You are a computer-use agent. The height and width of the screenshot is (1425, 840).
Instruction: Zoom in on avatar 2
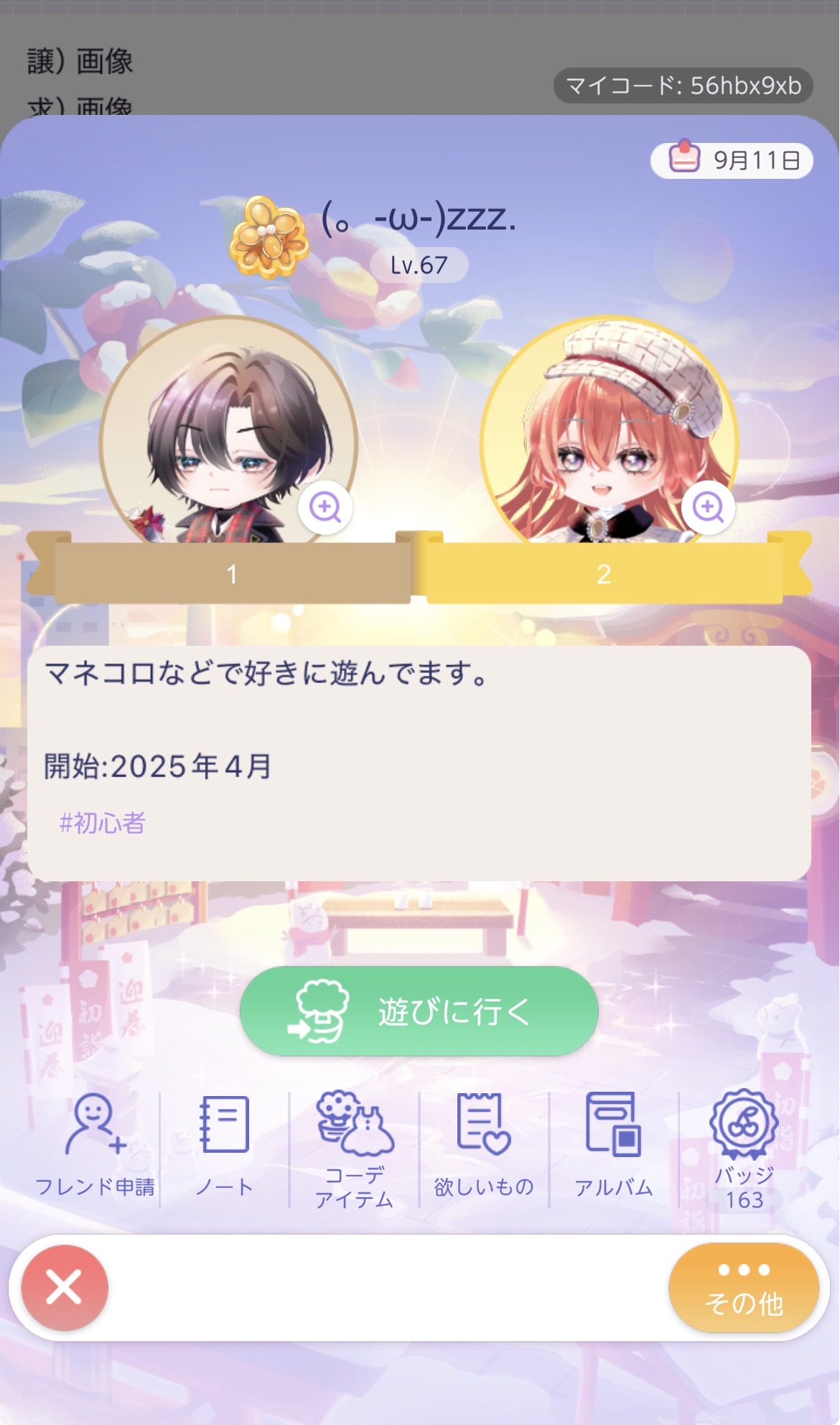click(708, 507)
